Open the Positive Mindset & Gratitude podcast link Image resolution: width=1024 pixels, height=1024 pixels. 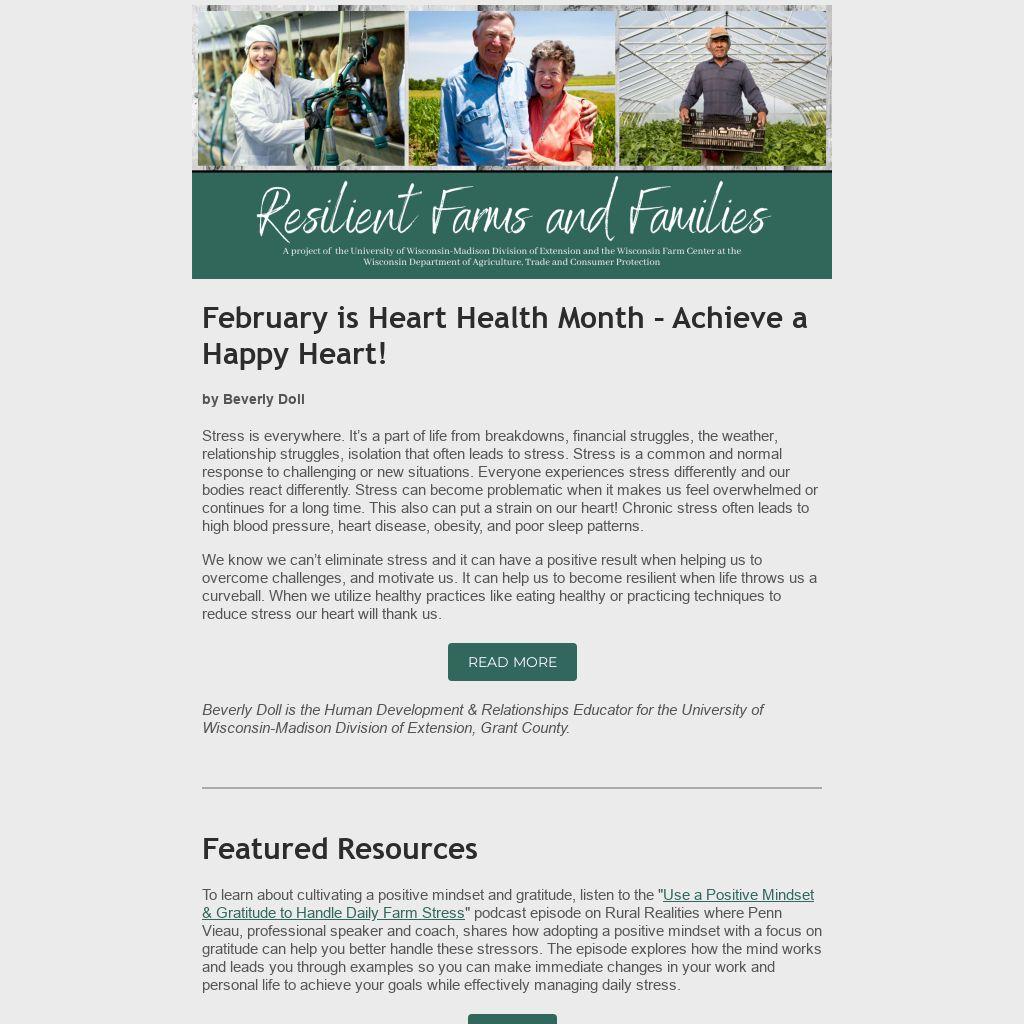click(737, 895)
